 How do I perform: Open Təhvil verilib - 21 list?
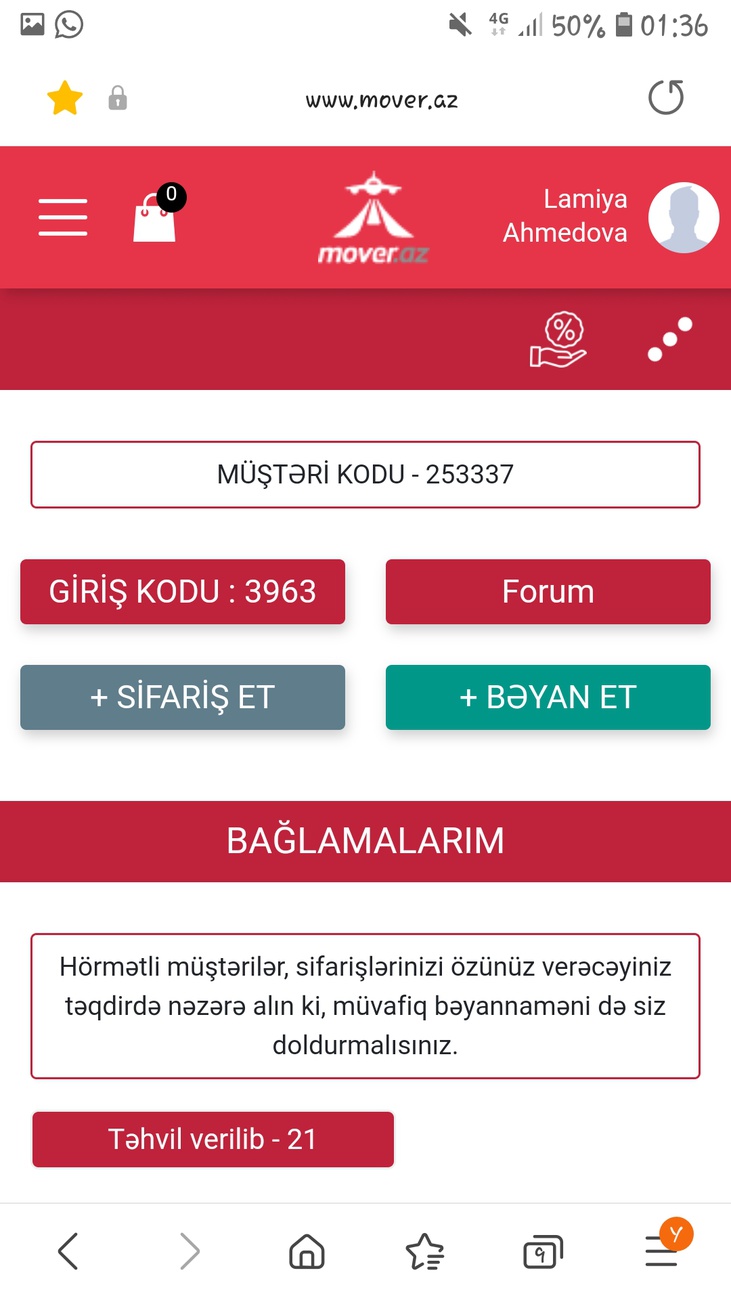pyautogui.click(x=213, y=1139)
